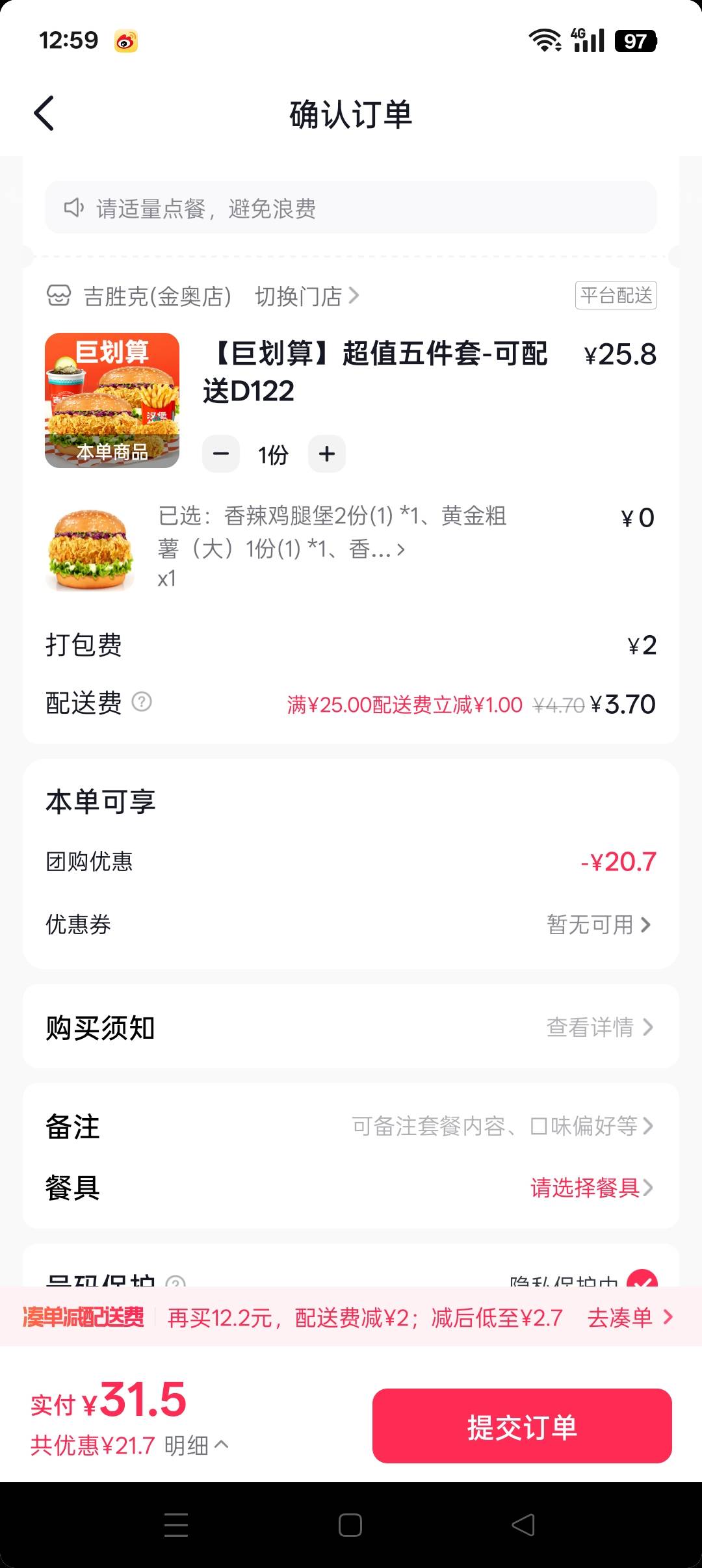Open recent apps from the navigation bar

[x=176, y=1525]
